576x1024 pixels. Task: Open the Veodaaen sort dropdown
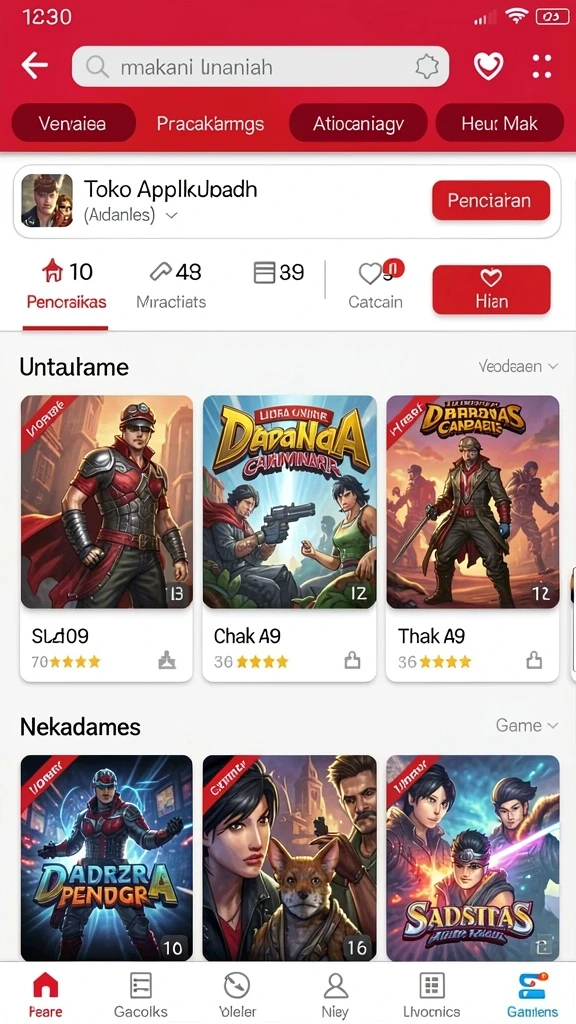(x=518, y=366)
